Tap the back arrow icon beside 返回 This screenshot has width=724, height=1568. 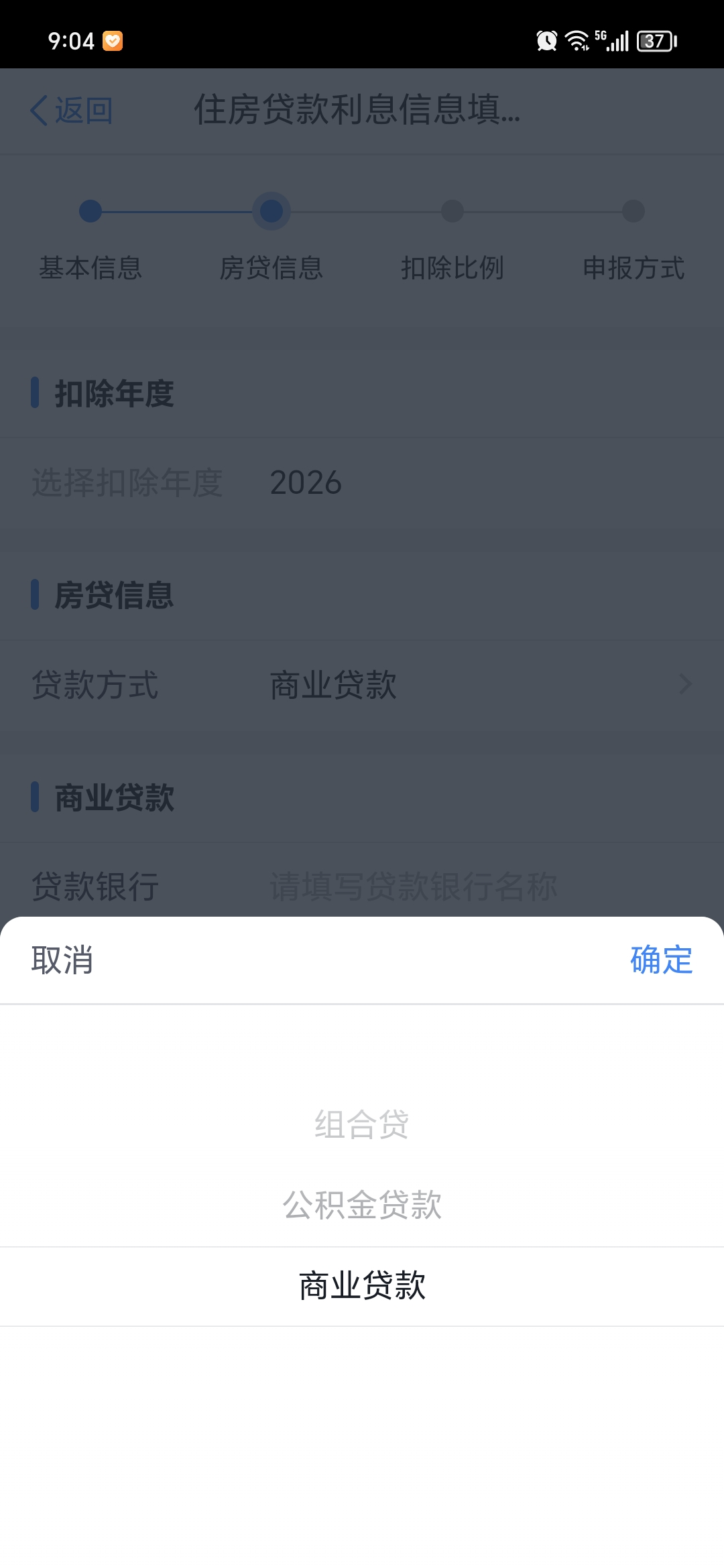coord(38,111)
